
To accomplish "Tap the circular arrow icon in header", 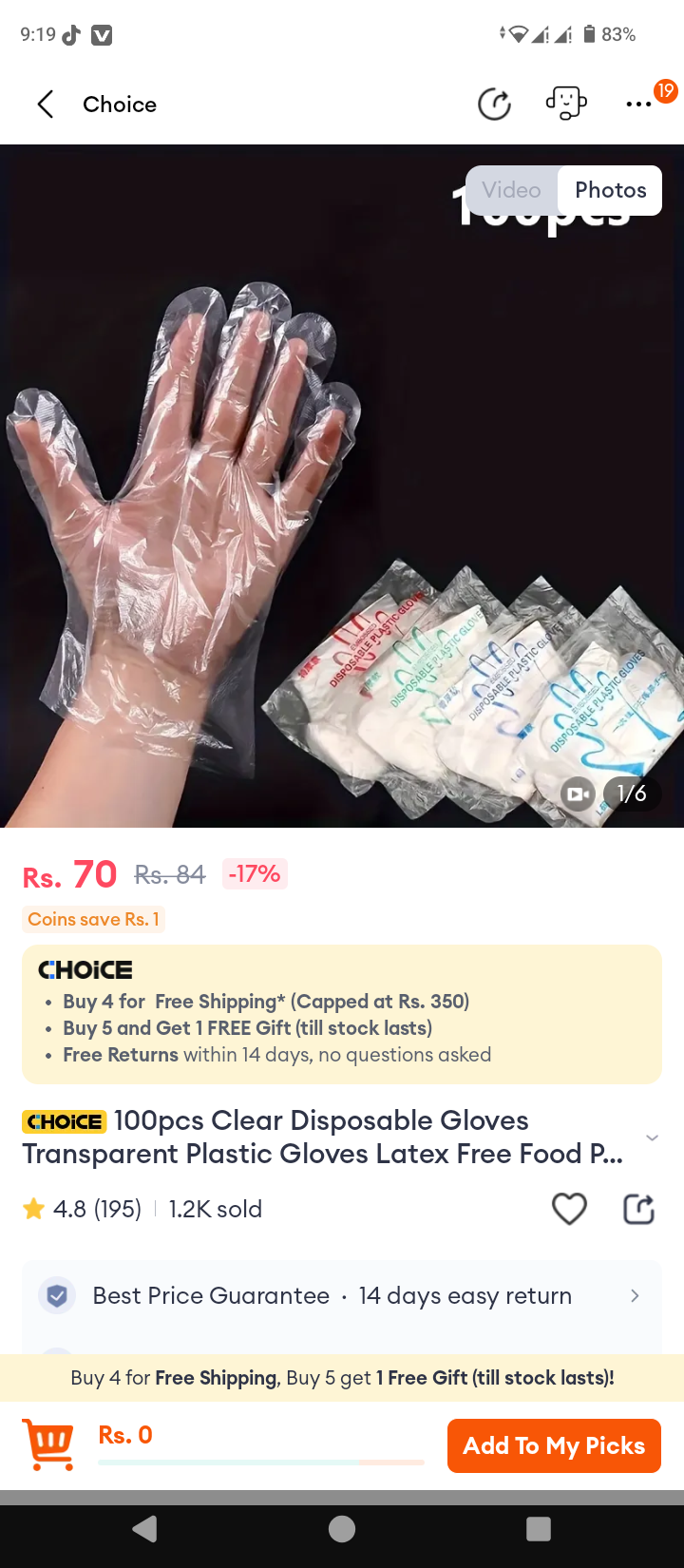I will (494, 104).
